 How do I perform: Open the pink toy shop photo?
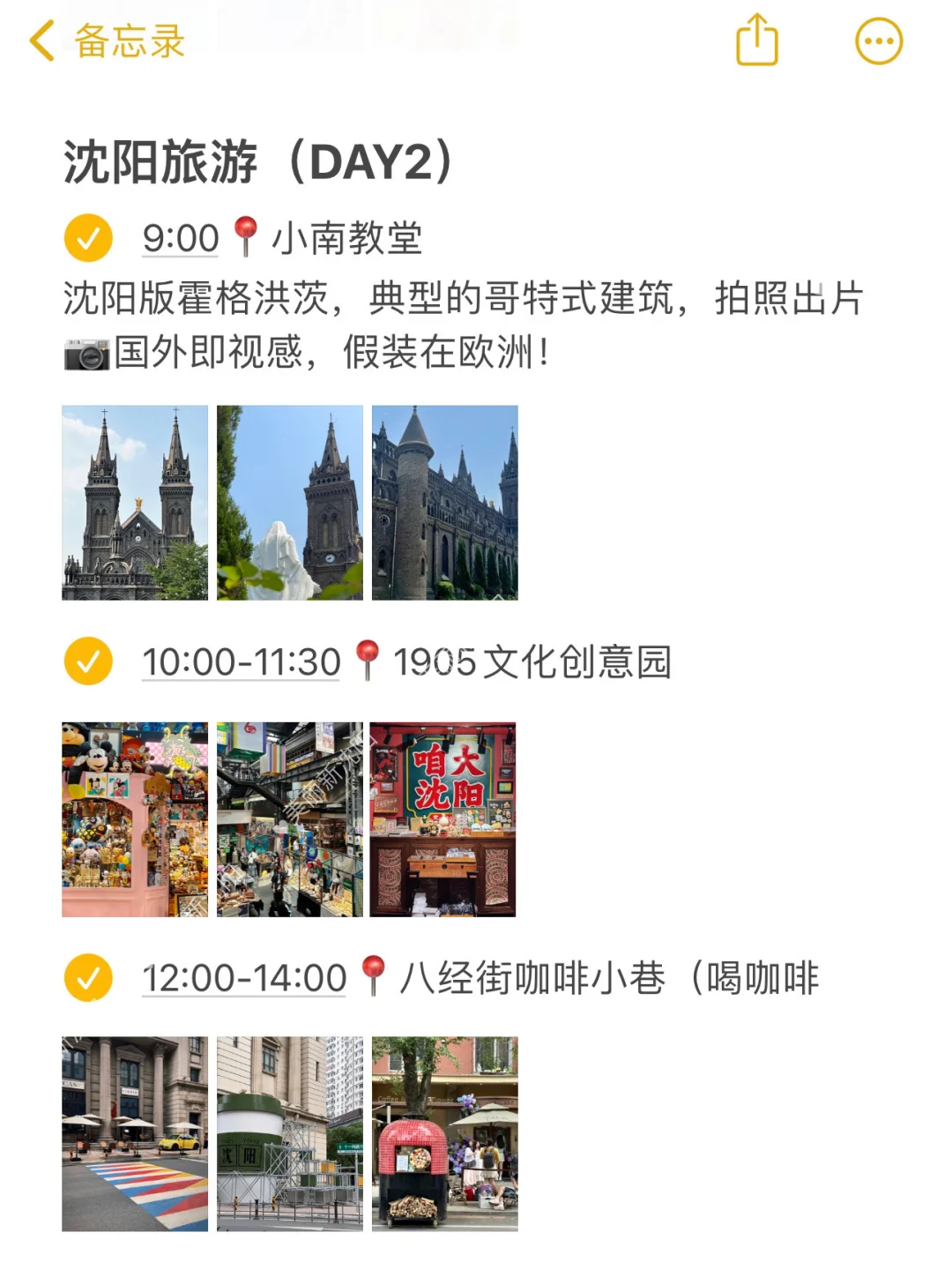point(135,819)
